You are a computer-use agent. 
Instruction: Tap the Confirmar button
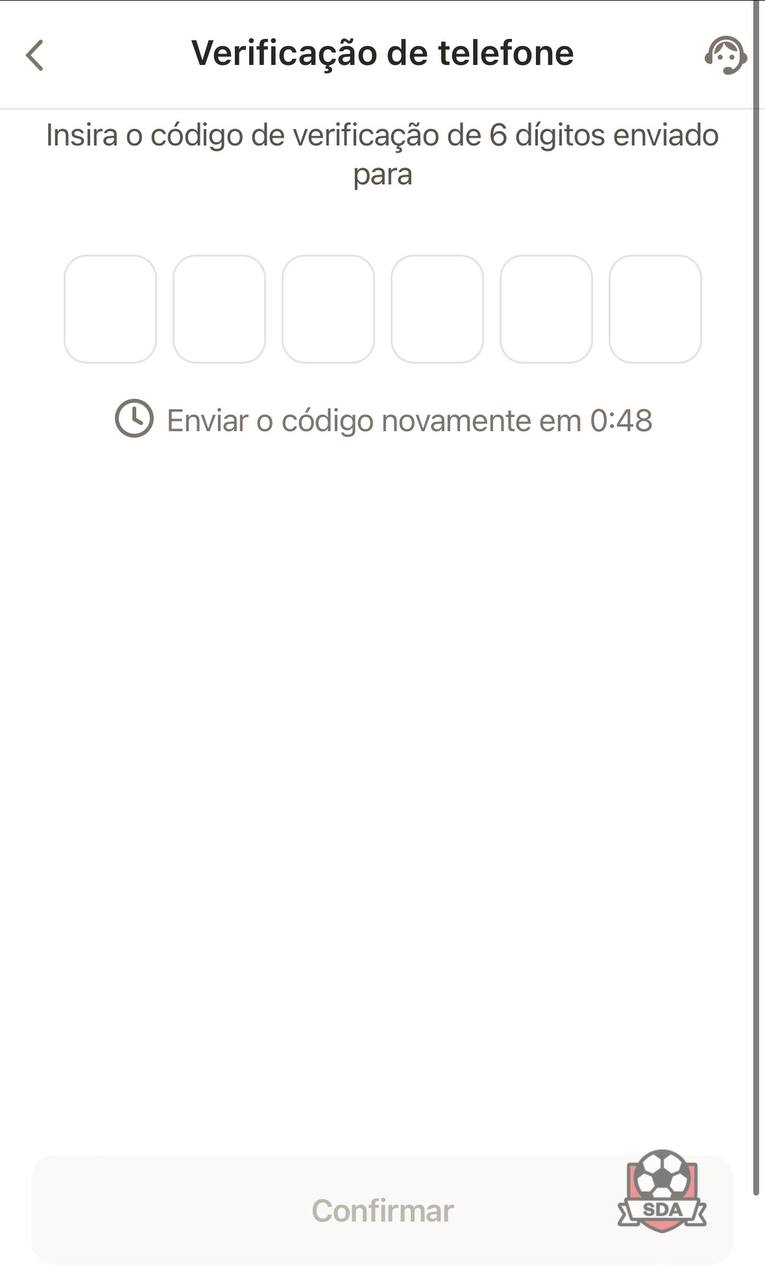click(x=382, y=1210)
